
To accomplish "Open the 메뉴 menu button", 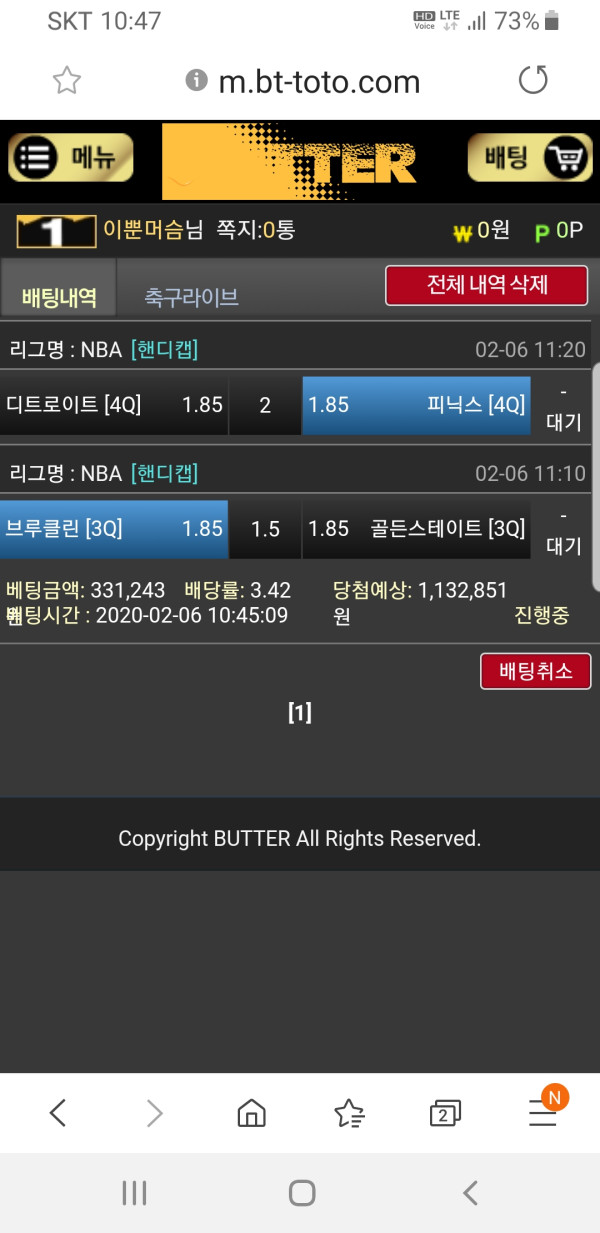I will pos(70,158).
